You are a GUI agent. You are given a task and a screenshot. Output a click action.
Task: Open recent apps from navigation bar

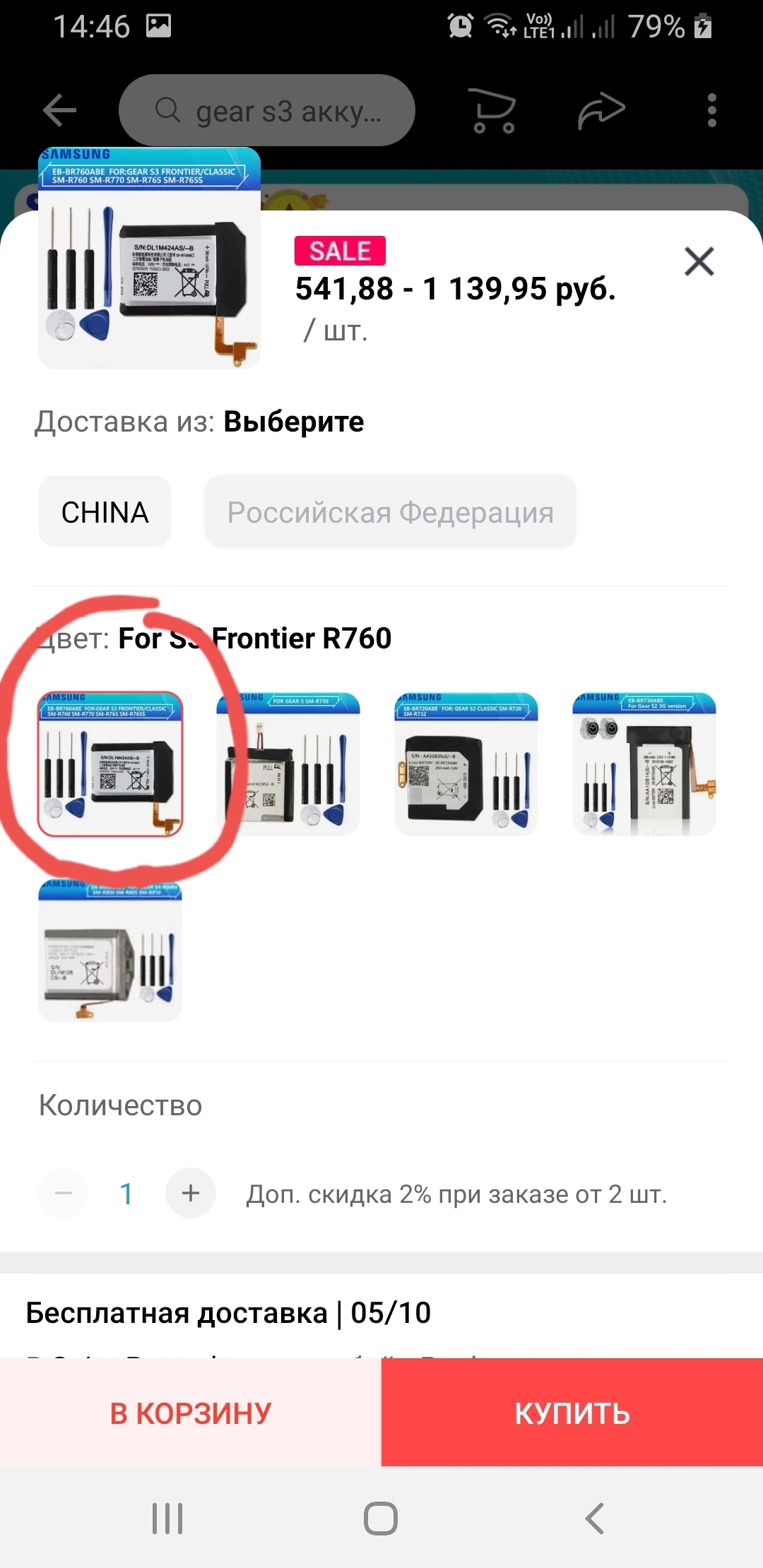tap(167, 1518)
